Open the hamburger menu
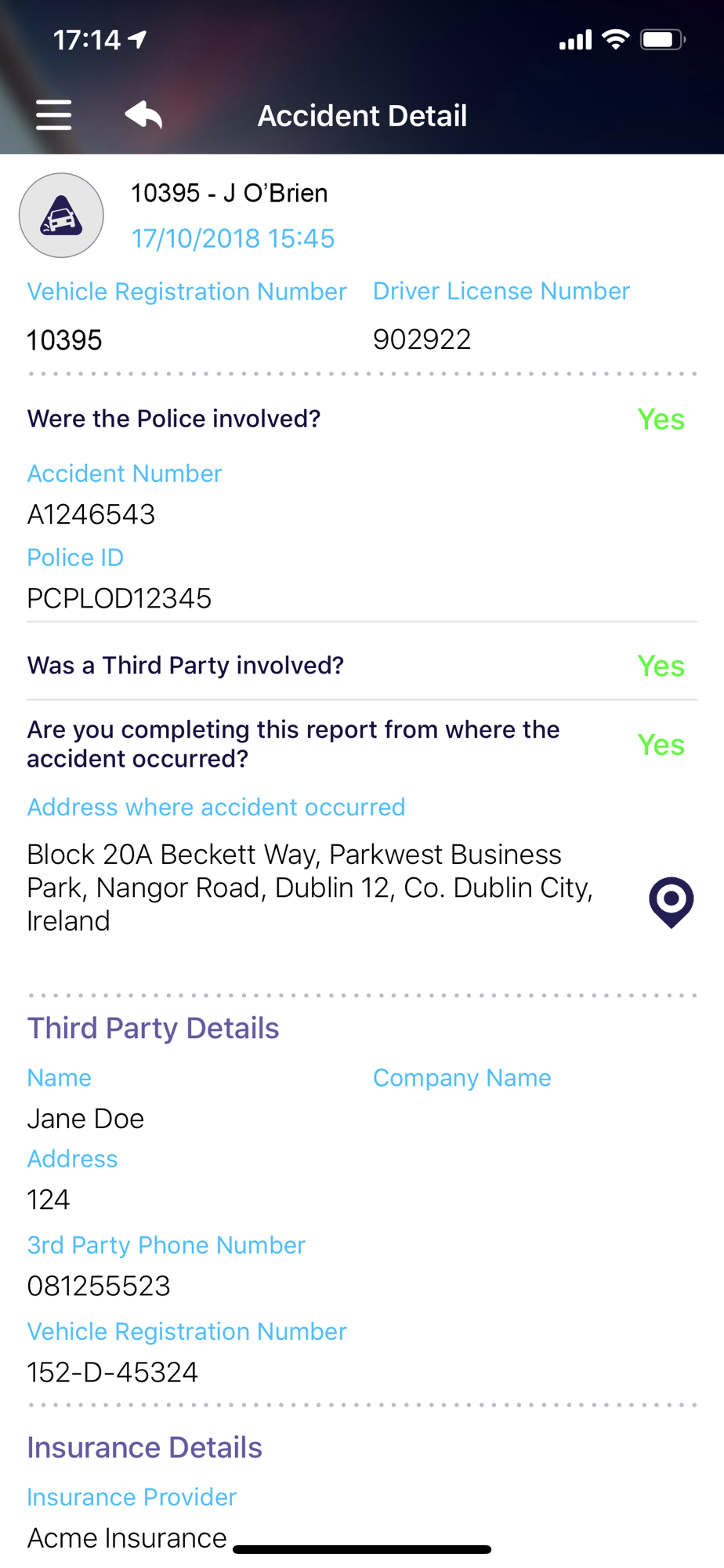Image resolution: width=724 pixels, height=1568 pixels. (x=54, y=115)
